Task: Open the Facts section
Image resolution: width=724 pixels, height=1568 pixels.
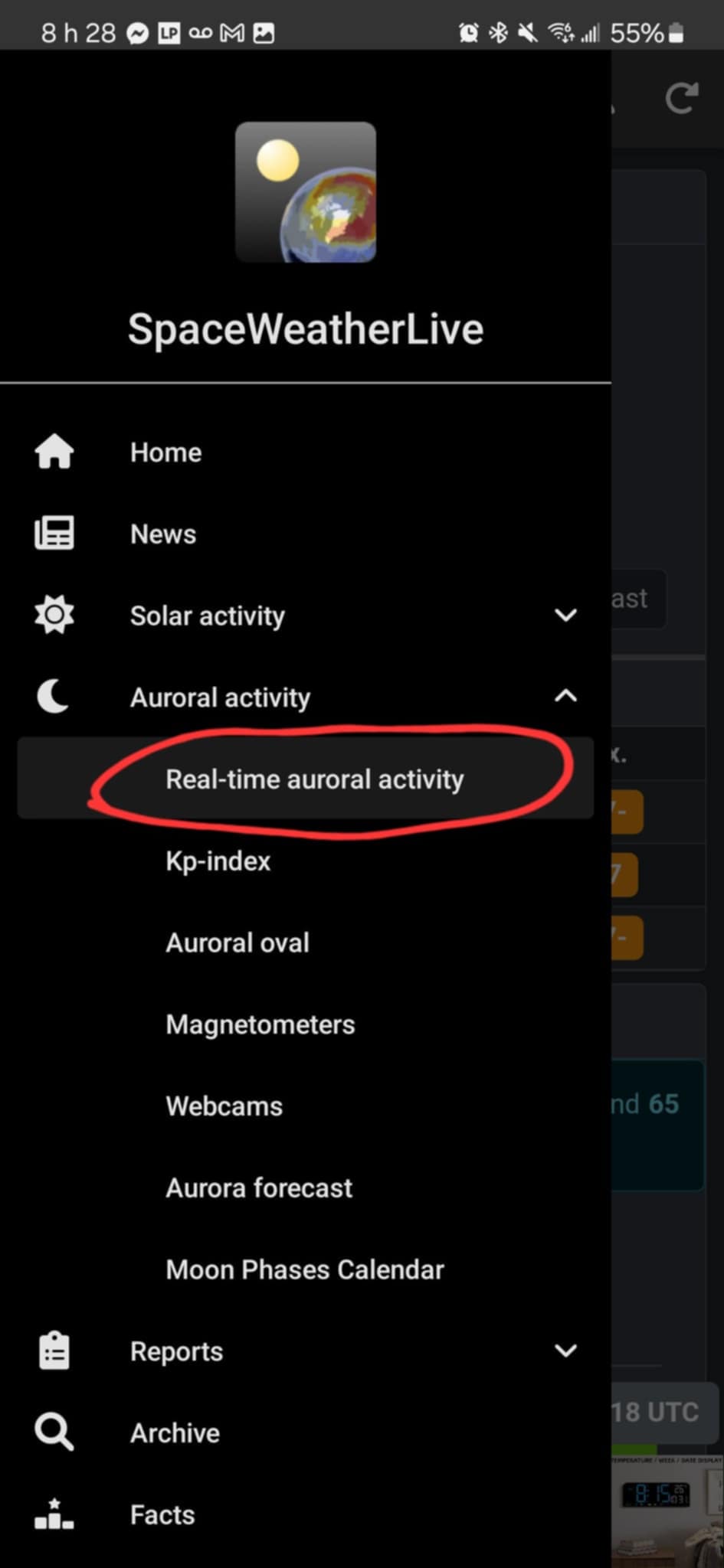Action: 306,1514
